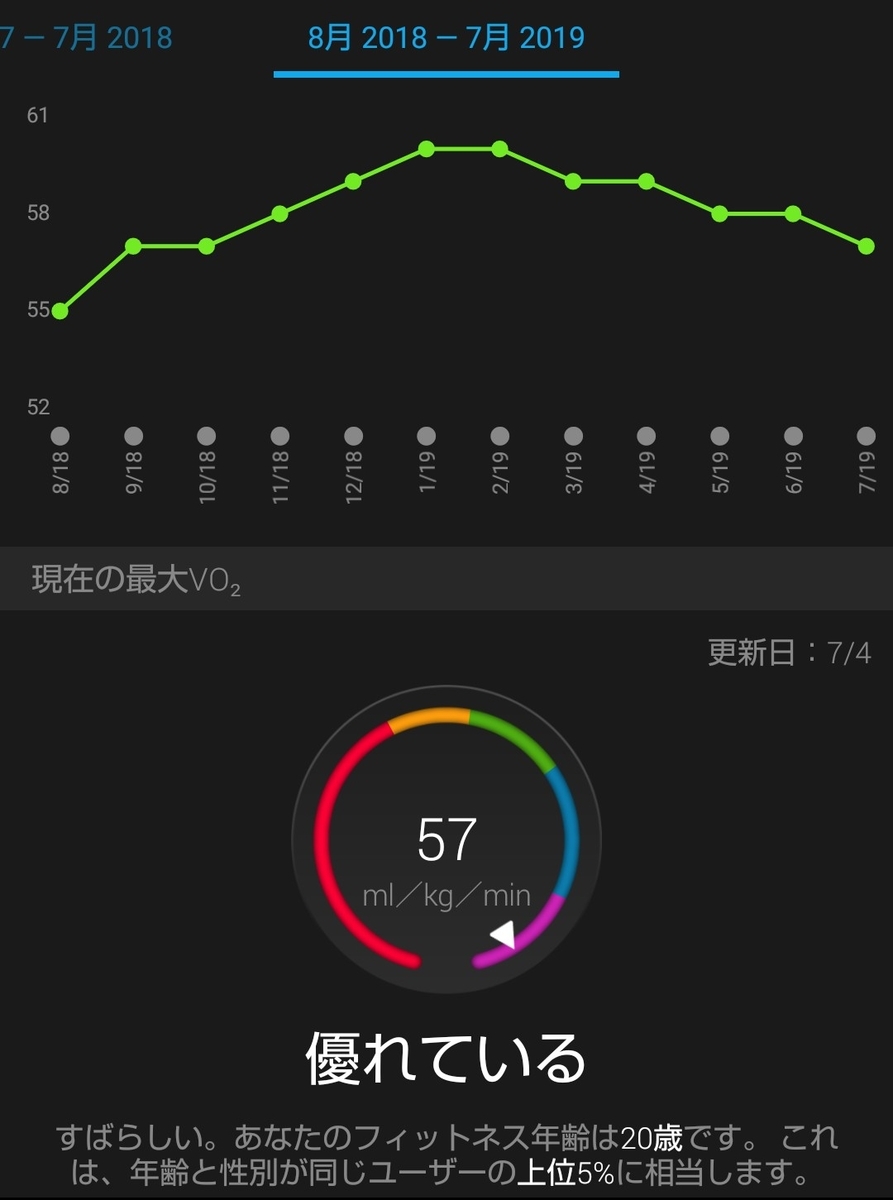Select the 5/19 month marker dot

[x=719, y=436]
